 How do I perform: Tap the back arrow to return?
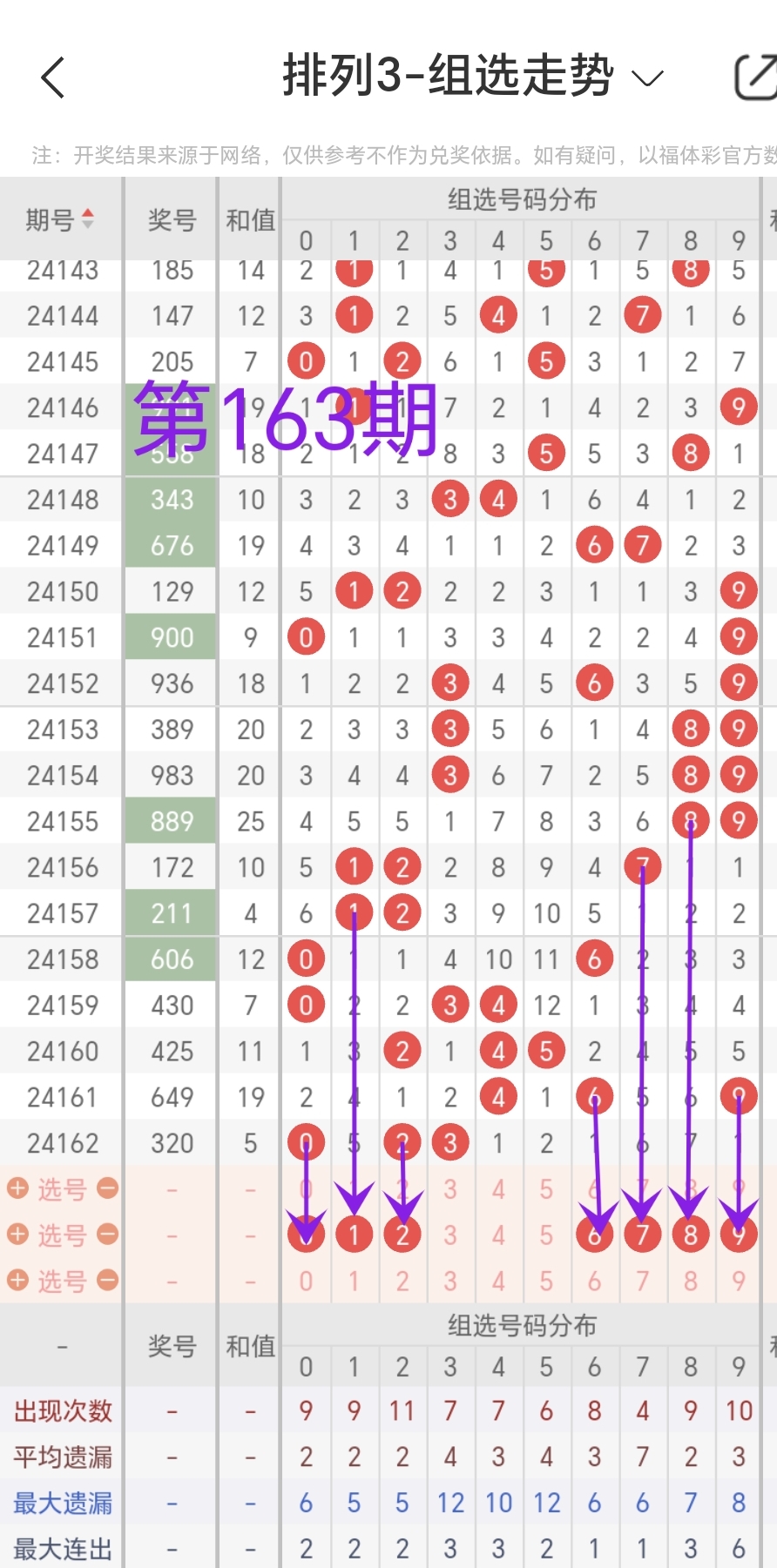[54, 77]
